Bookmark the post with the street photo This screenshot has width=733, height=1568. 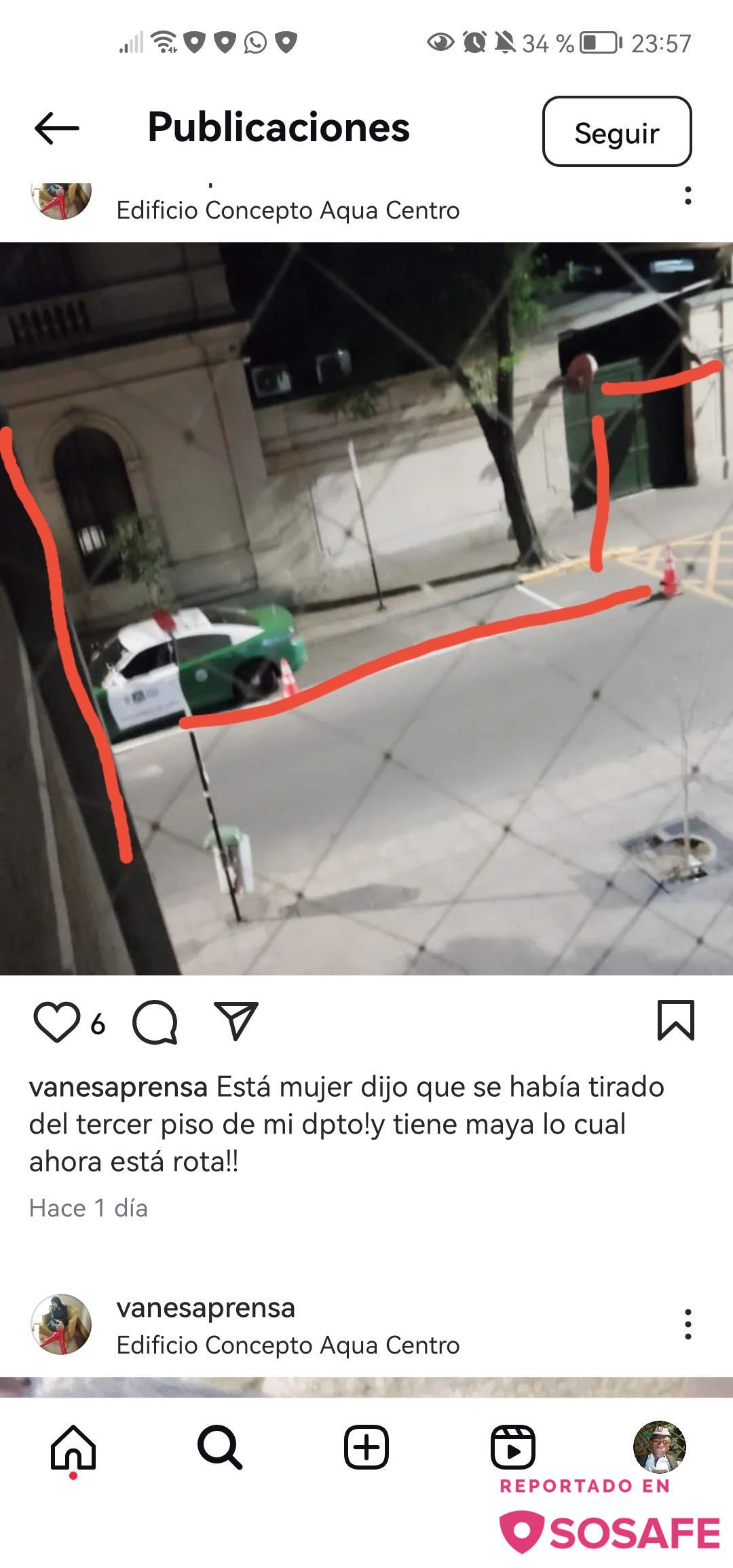click(676, 1020)
